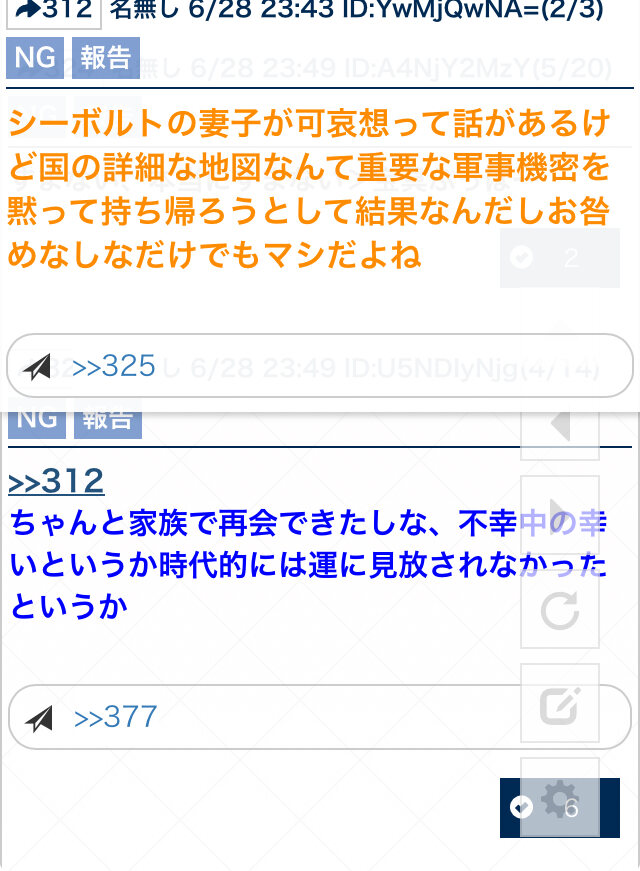Write a new post with the edit icon
This screenshot has height=871, width=640.
(560, 706)
